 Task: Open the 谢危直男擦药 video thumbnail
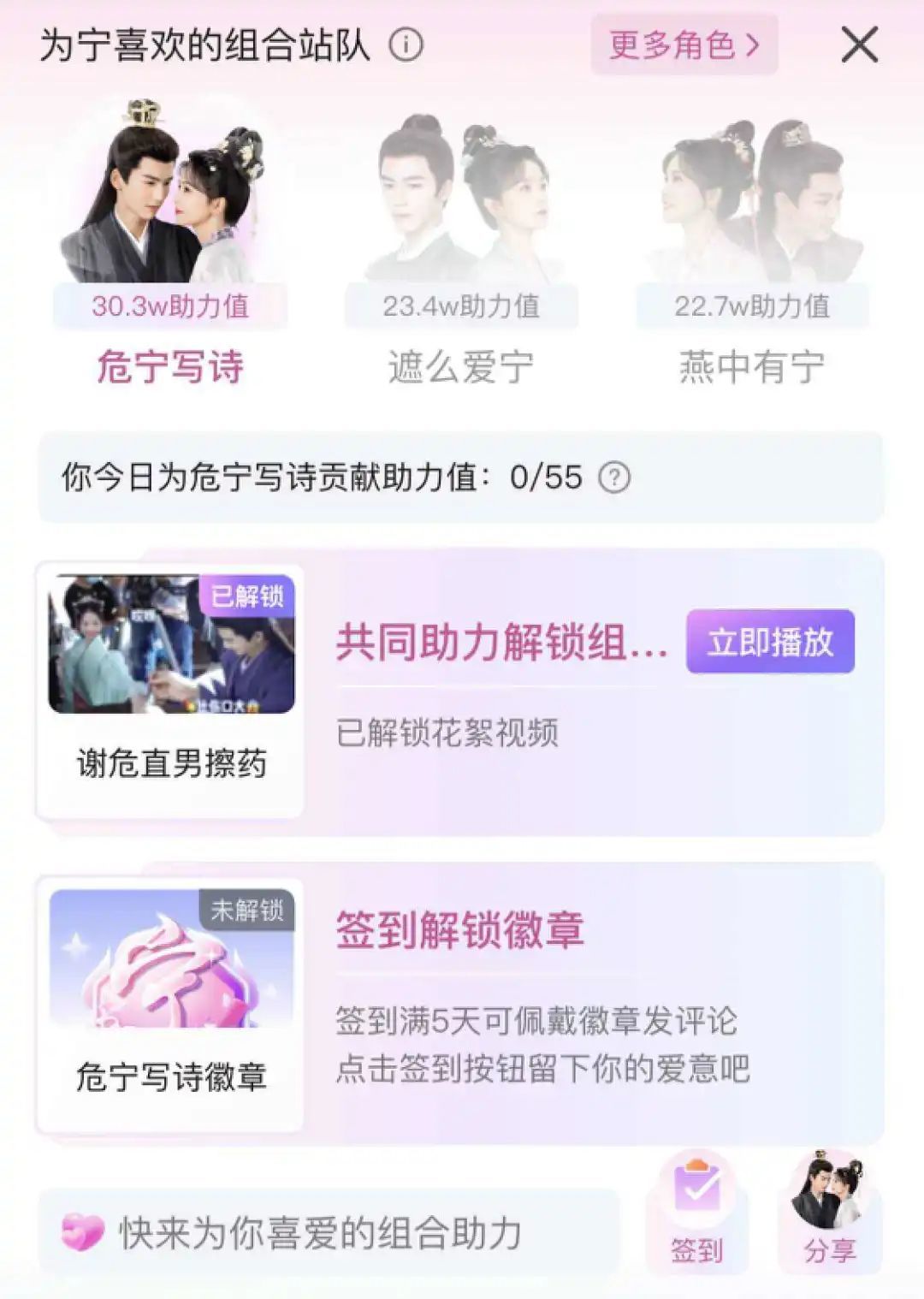[x=171, y=645]
